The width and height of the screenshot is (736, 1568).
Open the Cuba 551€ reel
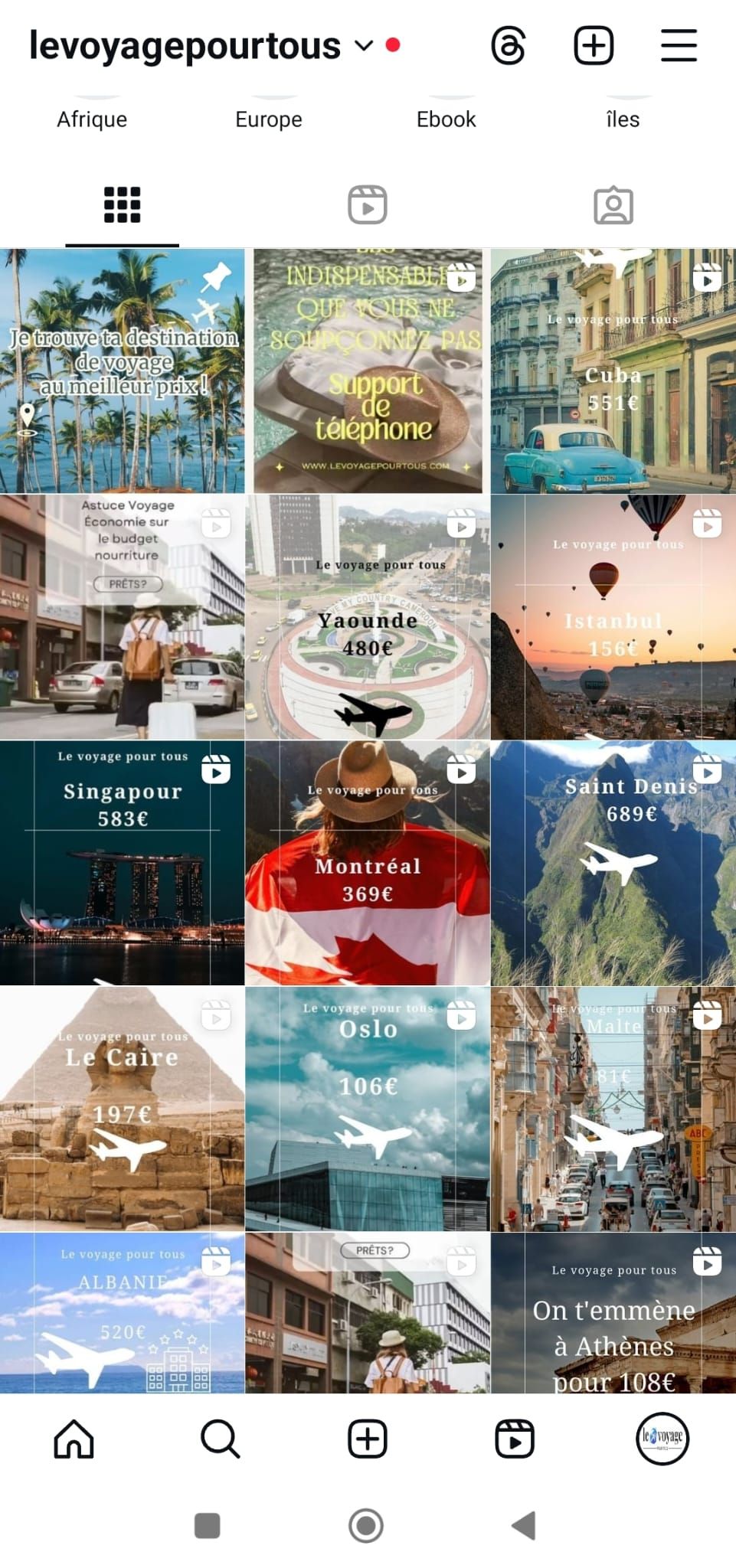[613, 371]
